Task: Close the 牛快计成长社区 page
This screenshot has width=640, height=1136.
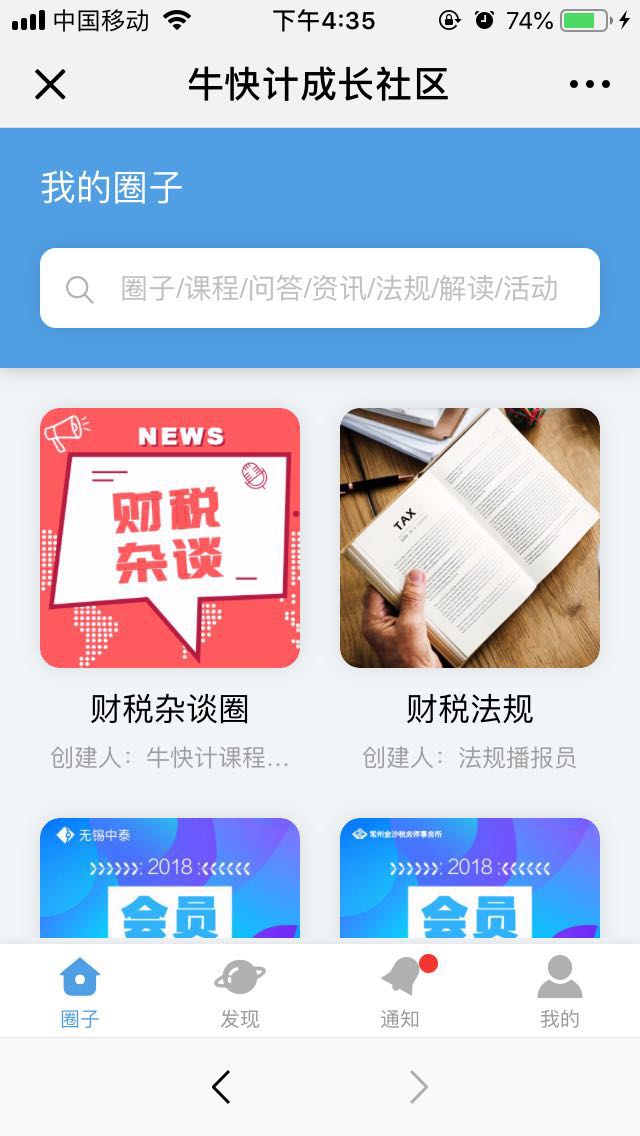Action: tap(50, 85)
